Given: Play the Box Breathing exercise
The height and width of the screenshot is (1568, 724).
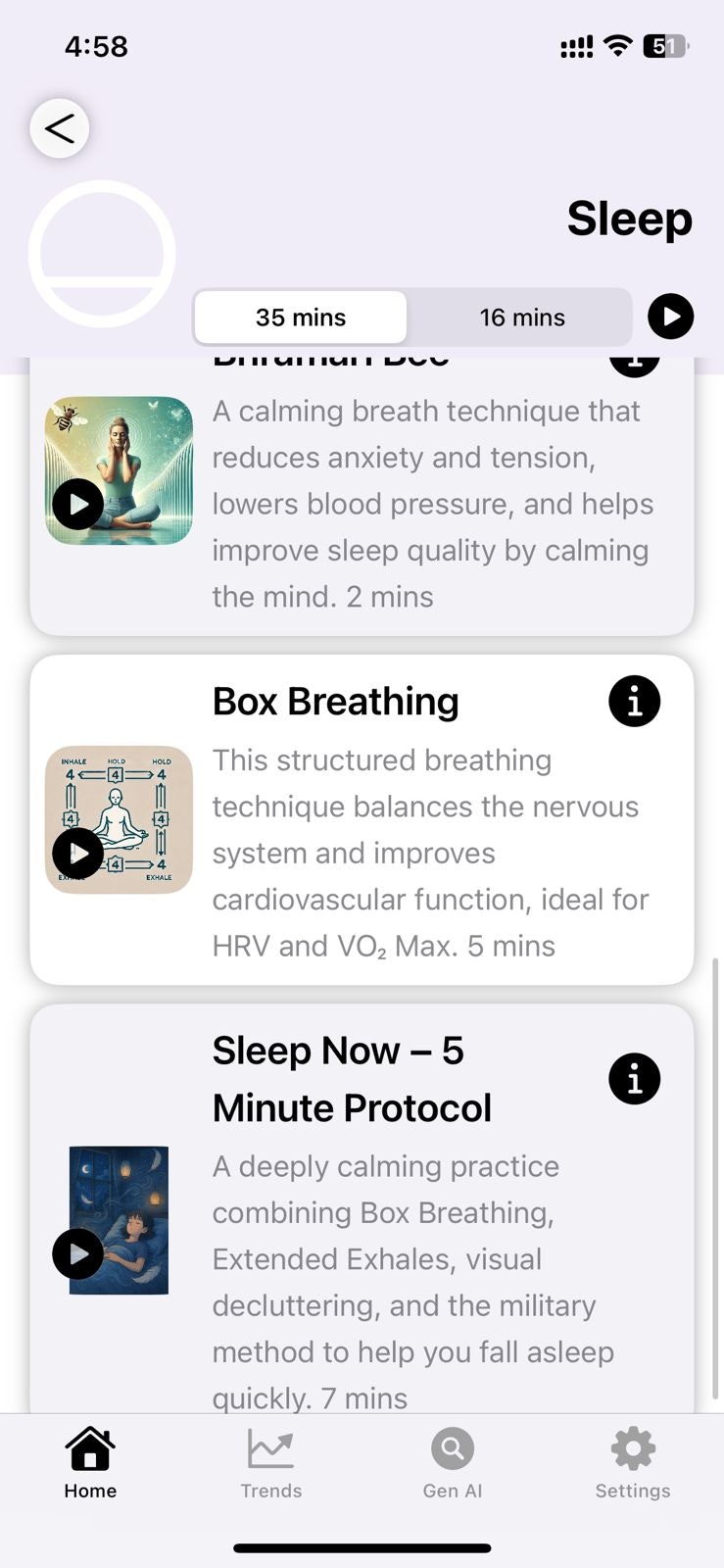Looking at the screenshot, I should pyautogui.click(x=78, y=854).
